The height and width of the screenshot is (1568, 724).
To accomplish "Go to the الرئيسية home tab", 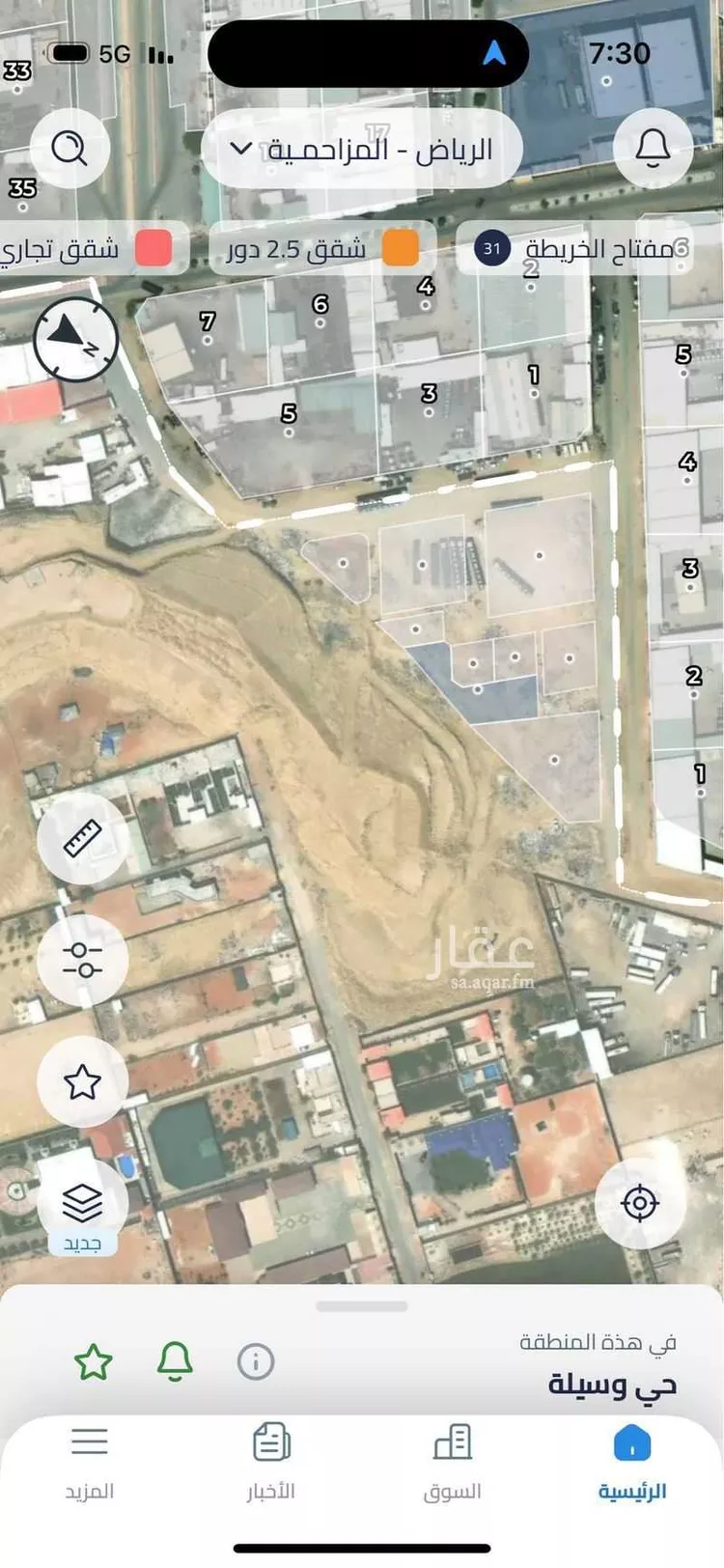I will (x=632, y=1463).
